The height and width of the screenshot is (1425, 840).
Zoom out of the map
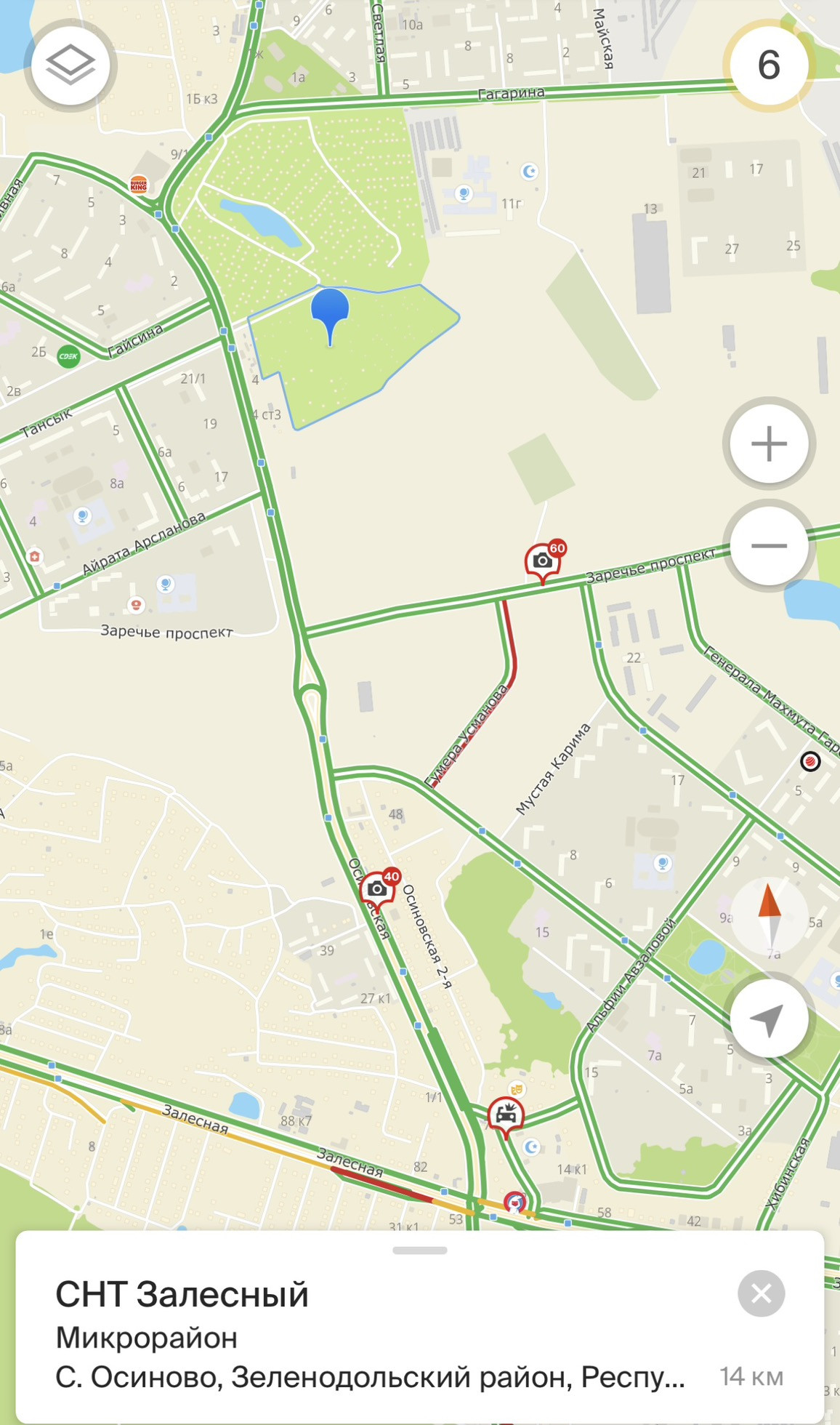[769, 545]
